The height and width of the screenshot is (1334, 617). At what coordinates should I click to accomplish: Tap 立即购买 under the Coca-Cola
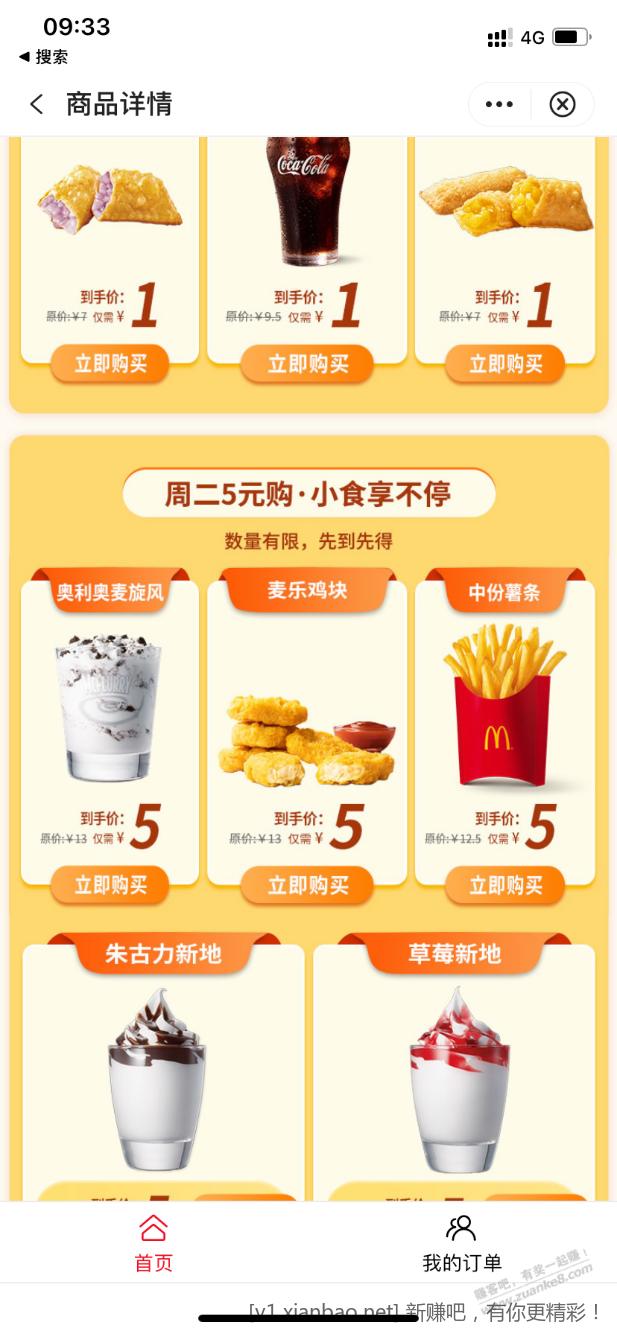307,364
